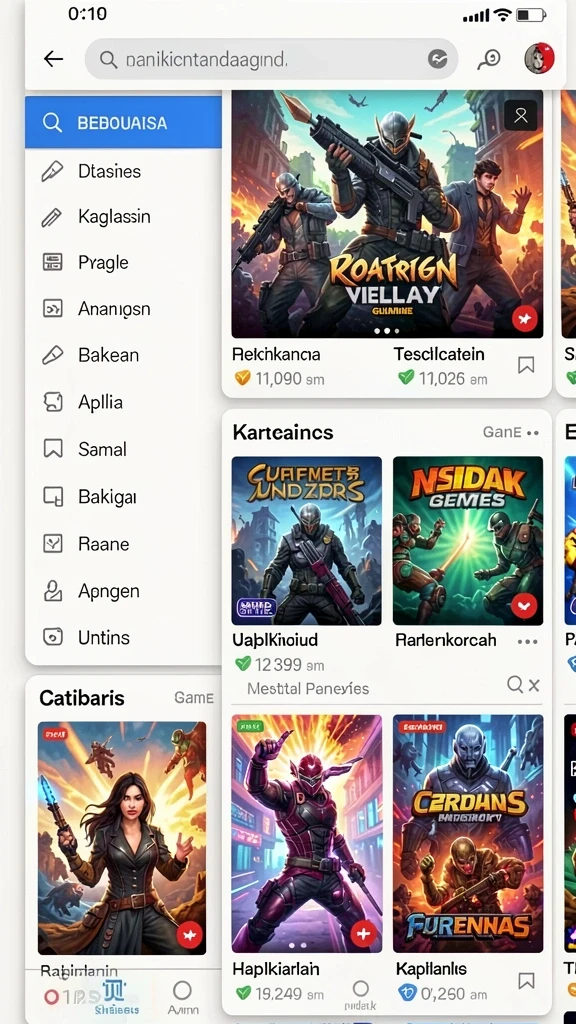Open the Roatrign Viellay game banner
576x1024 pixels.
pos(387,215)
